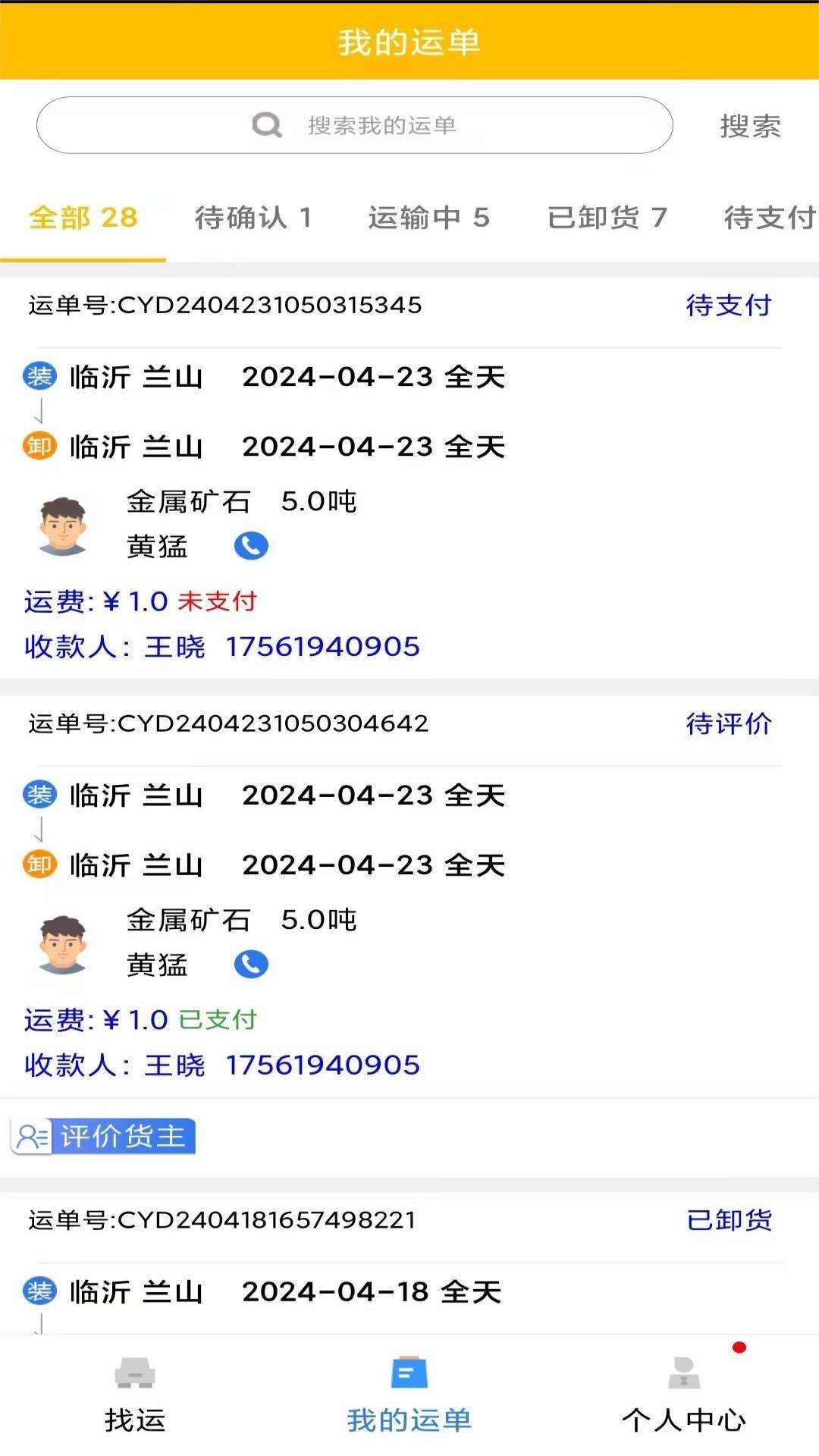Viewport: 819px width, 1456px height.
Task: Select the 待支付 status on the first waybill
Action: click(727, 306)
